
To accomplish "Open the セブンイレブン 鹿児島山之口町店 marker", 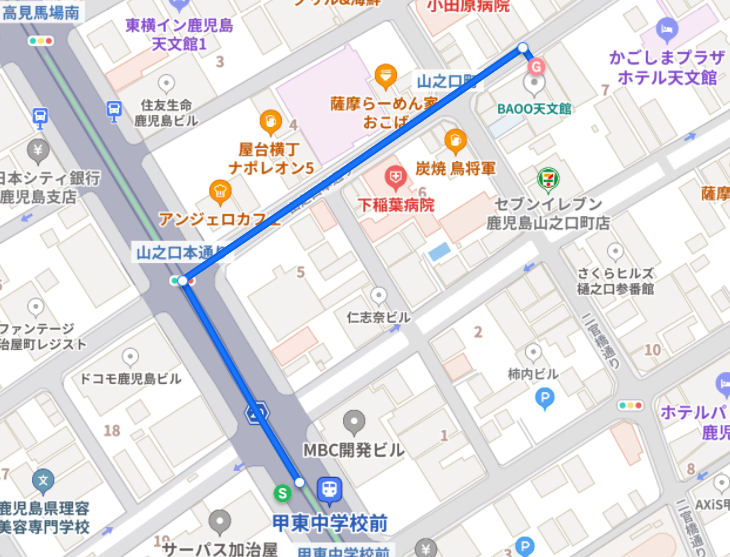I will click(547, 177).
